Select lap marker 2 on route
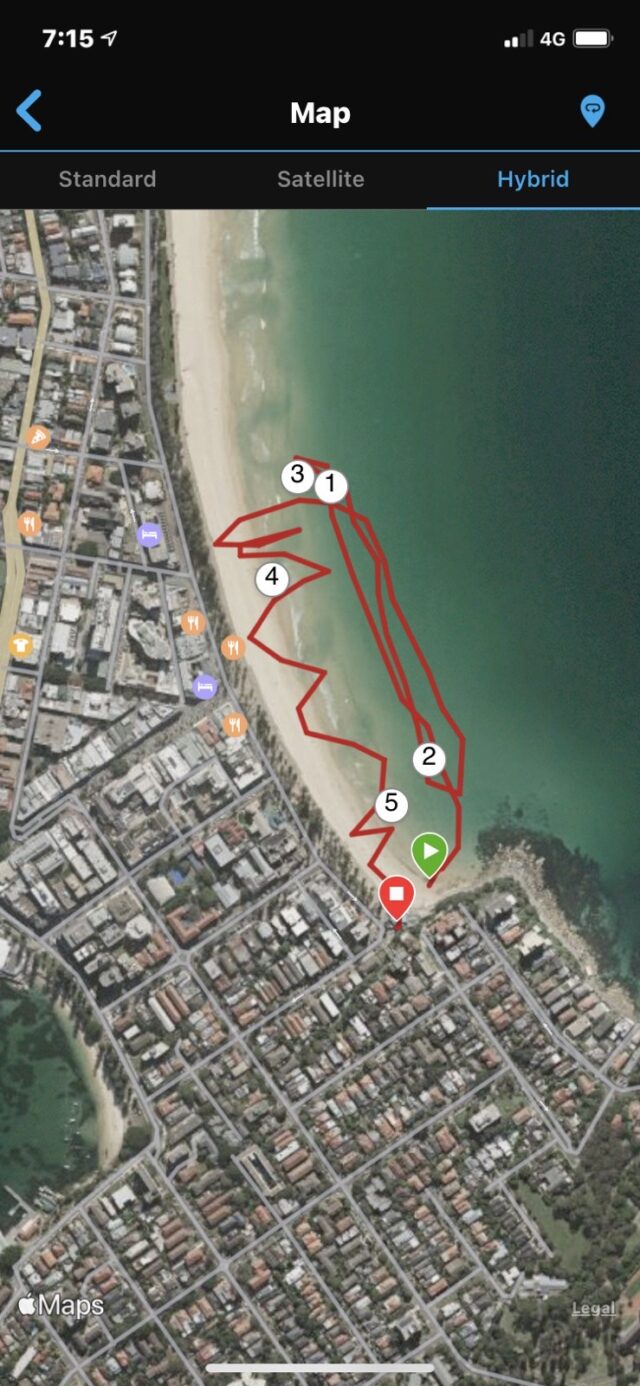The height and width of the screenshot is (1386, 640). pyautogui.click(x=429, y=758)
